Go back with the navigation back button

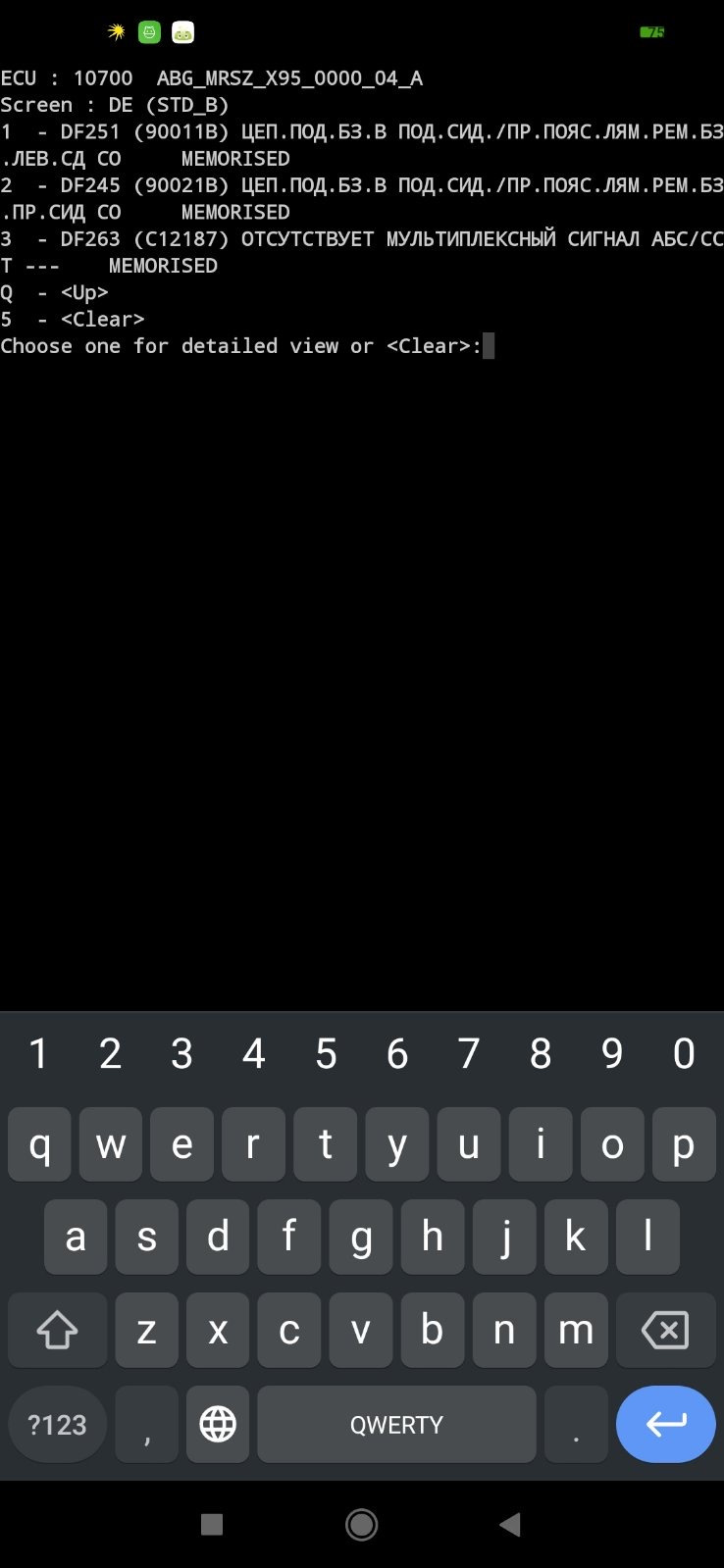[509, 1524]
